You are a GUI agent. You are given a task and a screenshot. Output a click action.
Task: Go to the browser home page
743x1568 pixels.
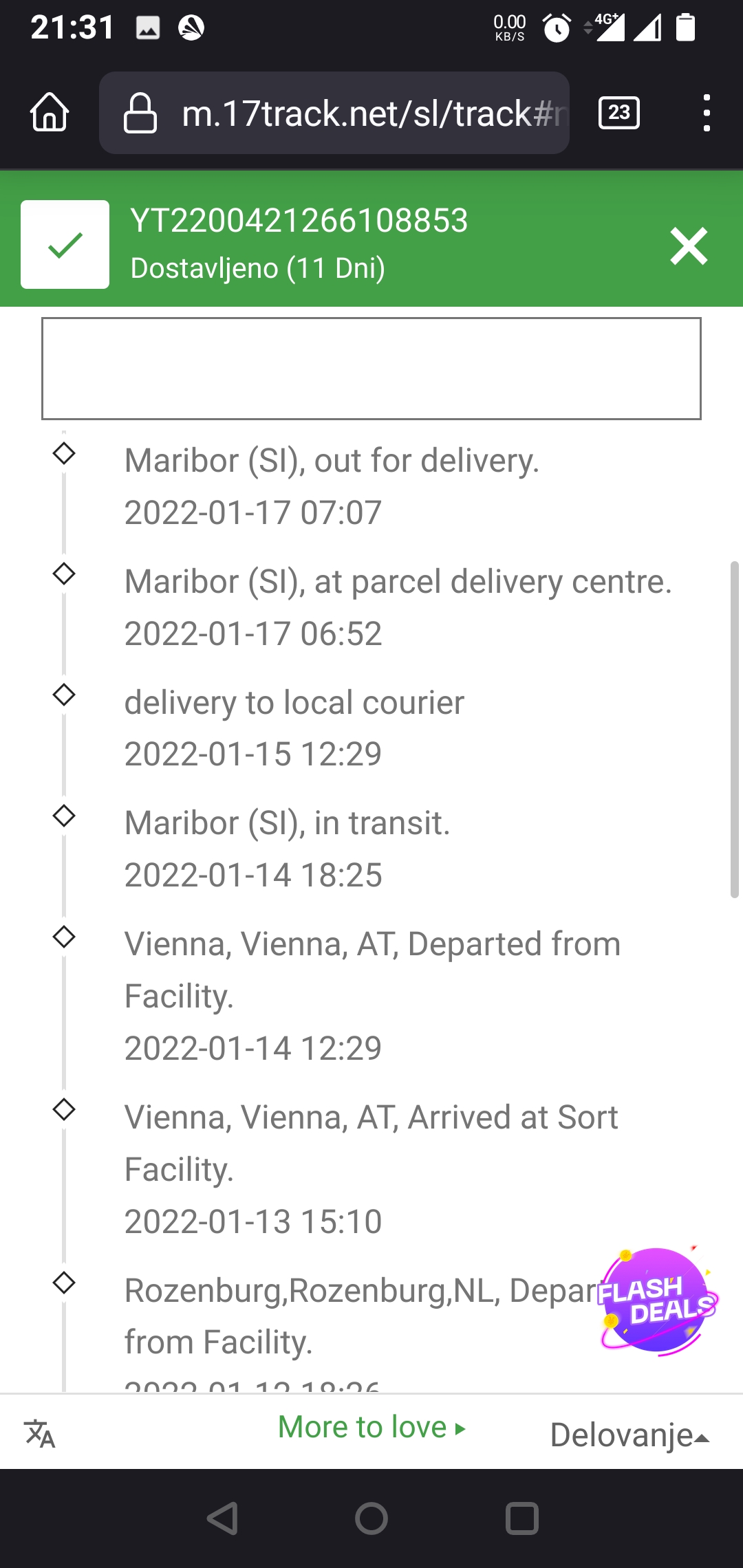50,112
